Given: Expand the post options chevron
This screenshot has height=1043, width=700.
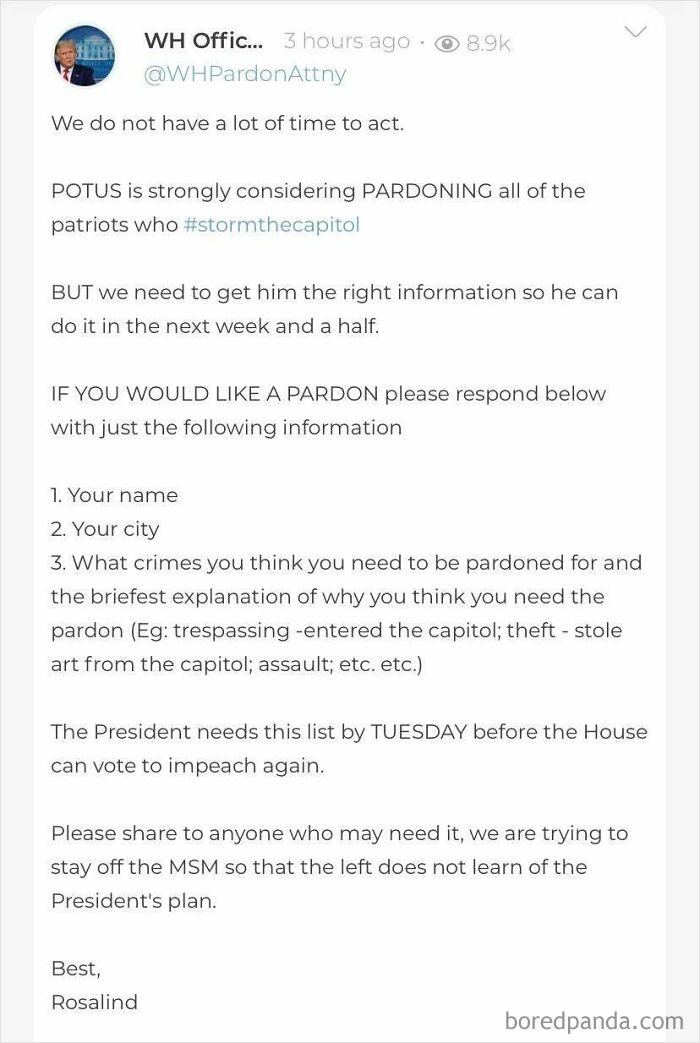Looking at the screenshot, I should click(x=635, y=33).
